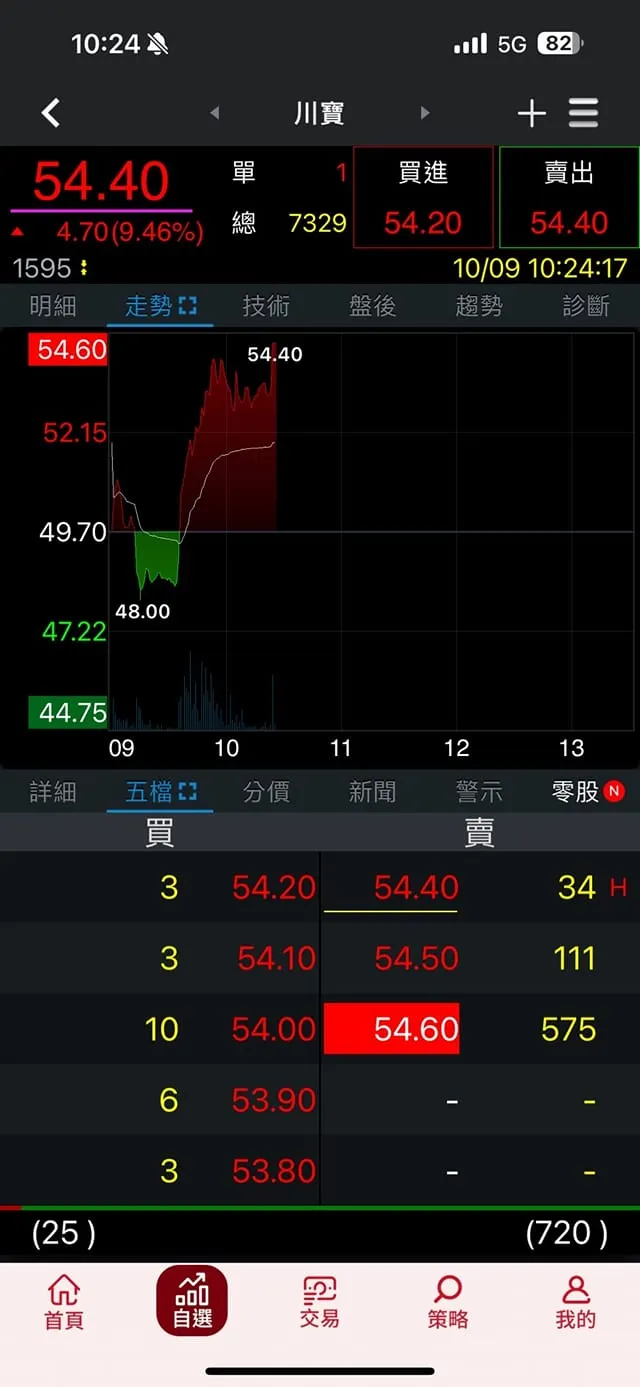Tap the 買進 54.20 button
Image resolution: width=640 pixels, height=1387 pixels.
coord(423,197)
